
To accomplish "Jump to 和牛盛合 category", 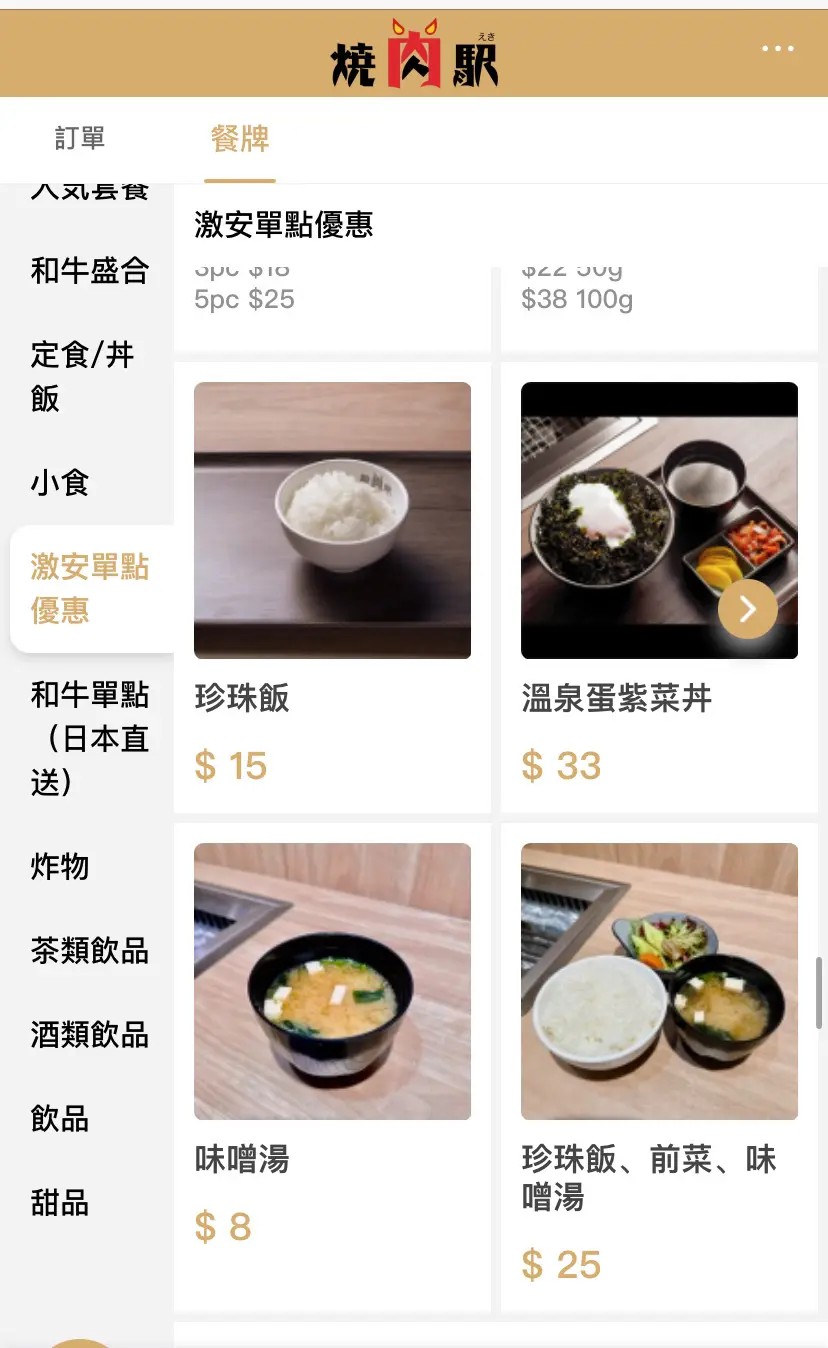I will coord(90,271).
